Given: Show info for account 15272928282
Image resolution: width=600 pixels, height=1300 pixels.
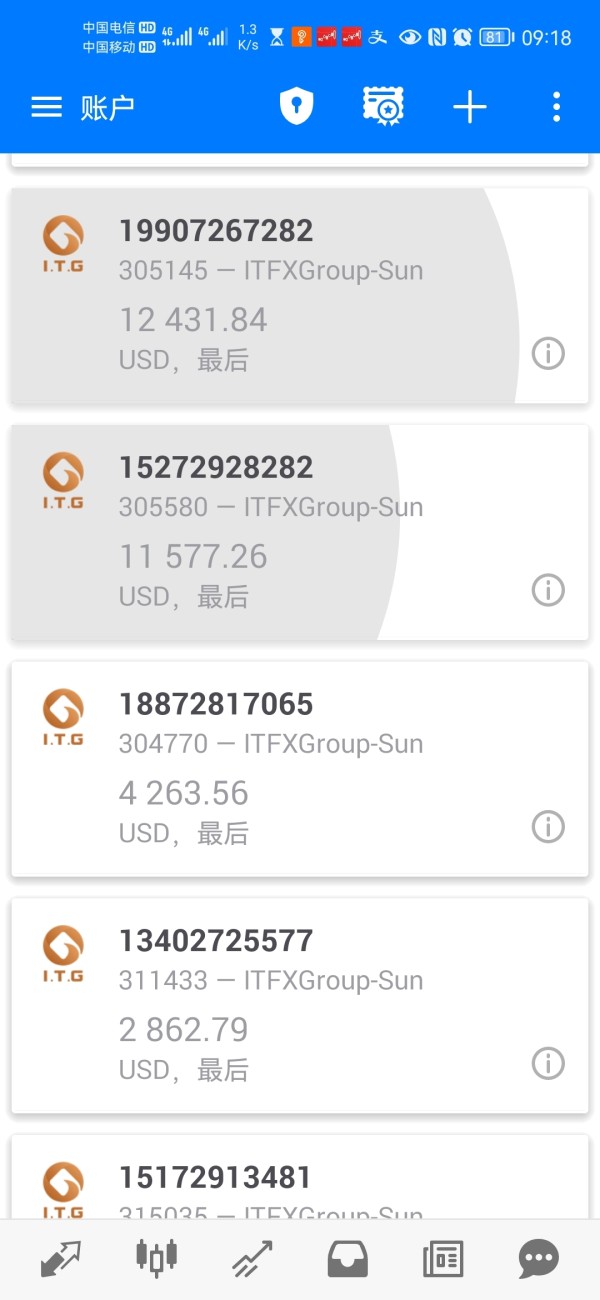Looking at the screenshot, I should (x=548, y=590).
